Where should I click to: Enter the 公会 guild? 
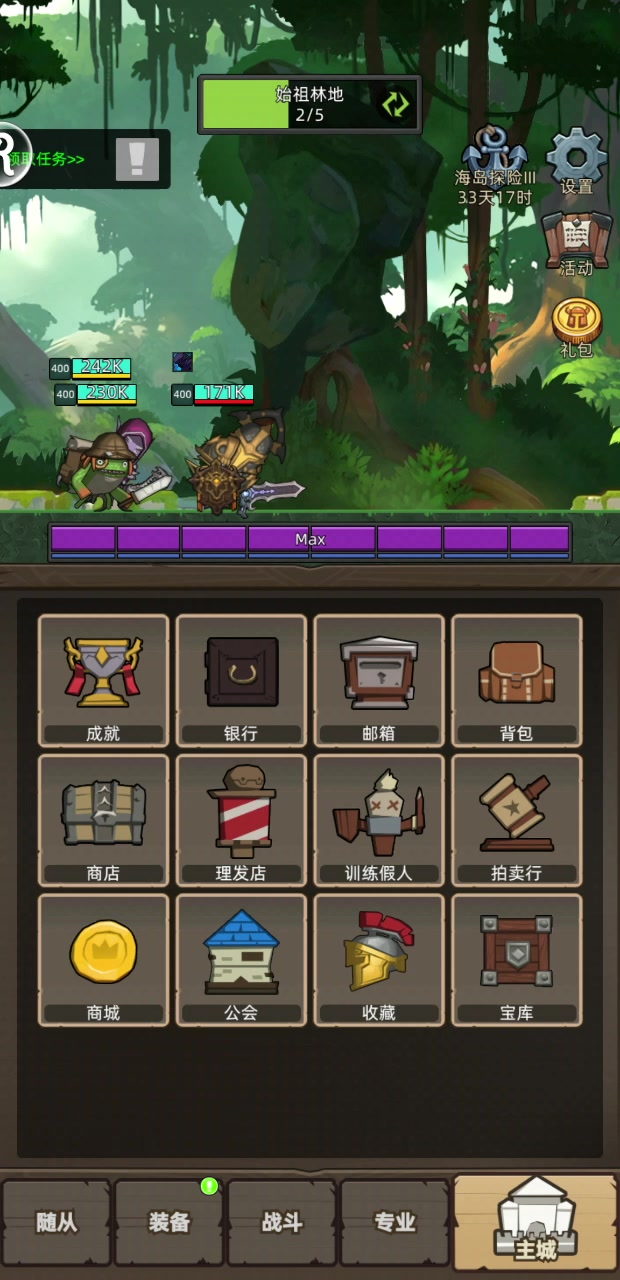click(241, 960)
